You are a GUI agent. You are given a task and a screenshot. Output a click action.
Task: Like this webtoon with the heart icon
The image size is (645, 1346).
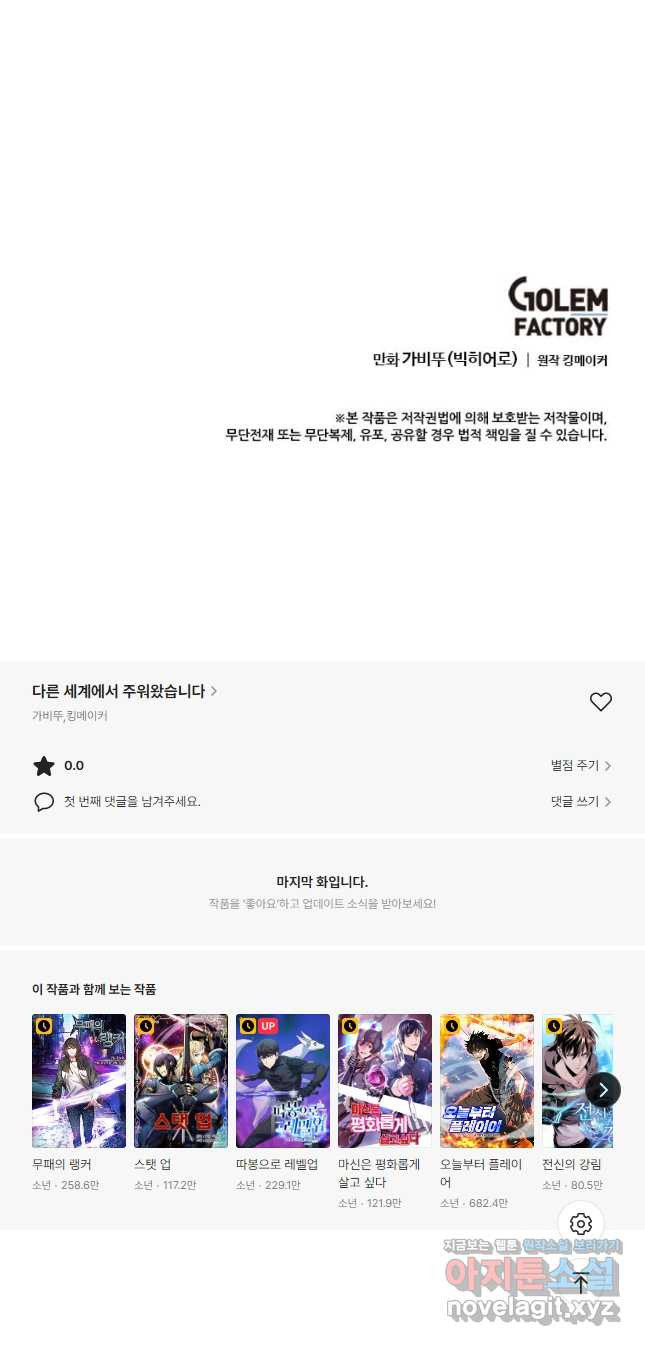pyautogui.click(x=600, y=702)
